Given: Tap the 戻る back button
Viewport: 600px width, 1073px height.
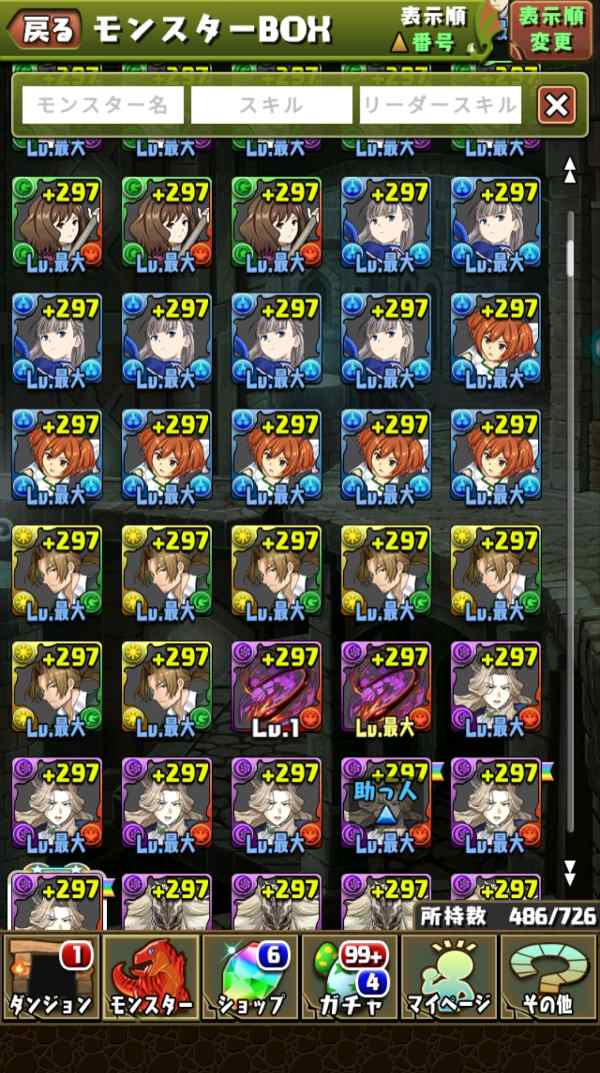Looking at the screenshot, I should [44, 29].
